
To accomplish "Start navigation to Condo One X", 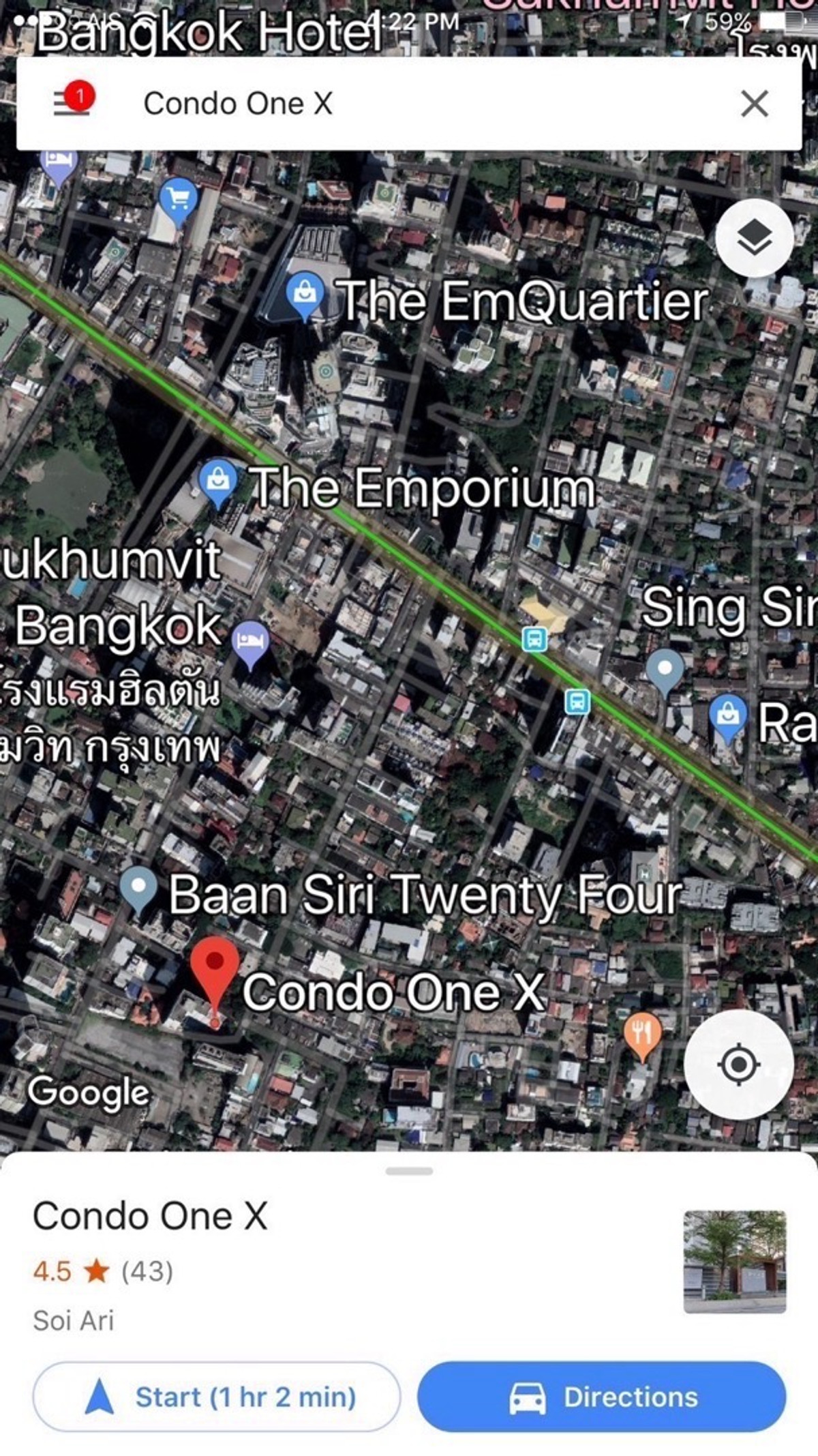I will 216,1397.
